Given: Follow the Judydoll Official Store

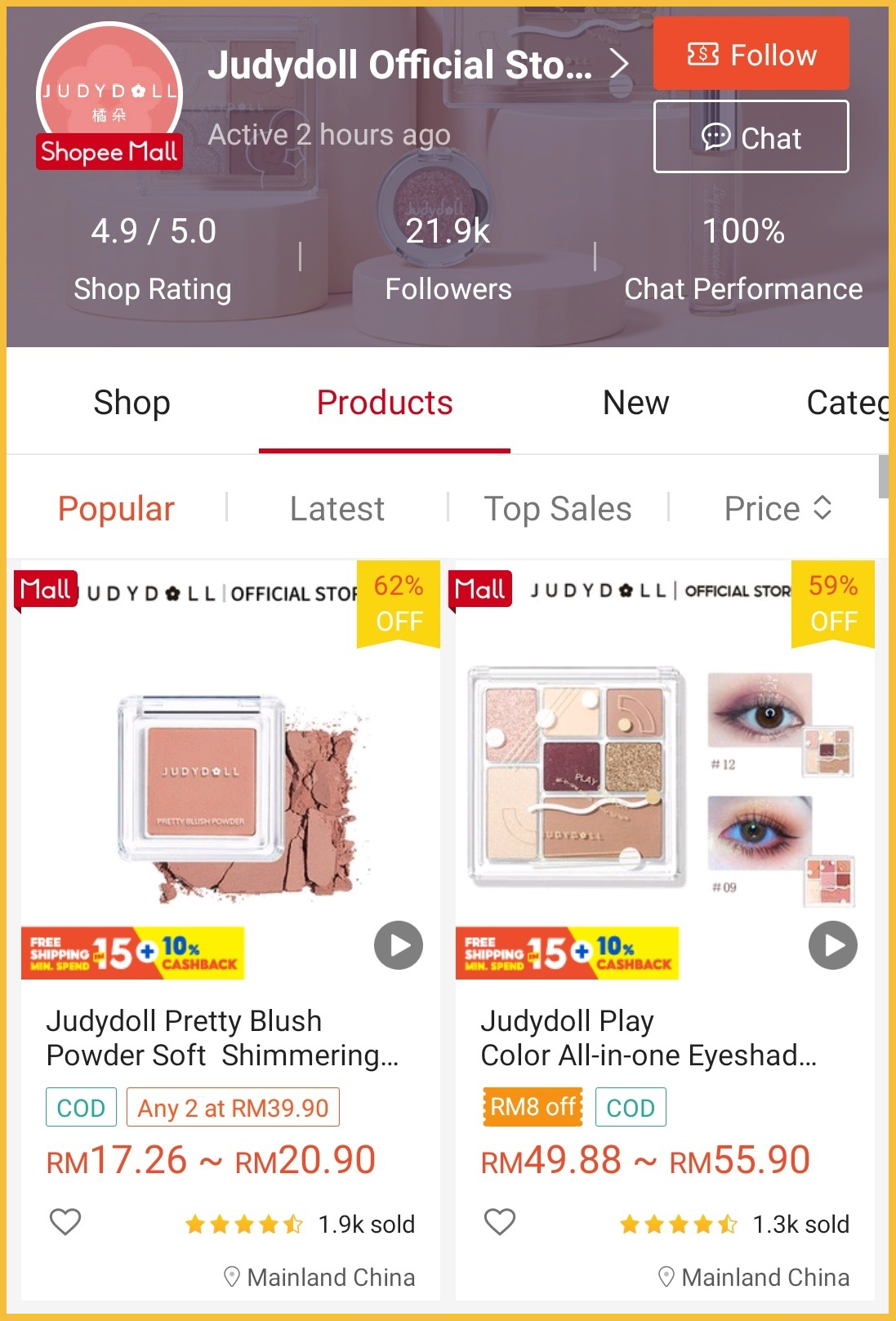Looking at the screenshot, I should coord(751,54).
